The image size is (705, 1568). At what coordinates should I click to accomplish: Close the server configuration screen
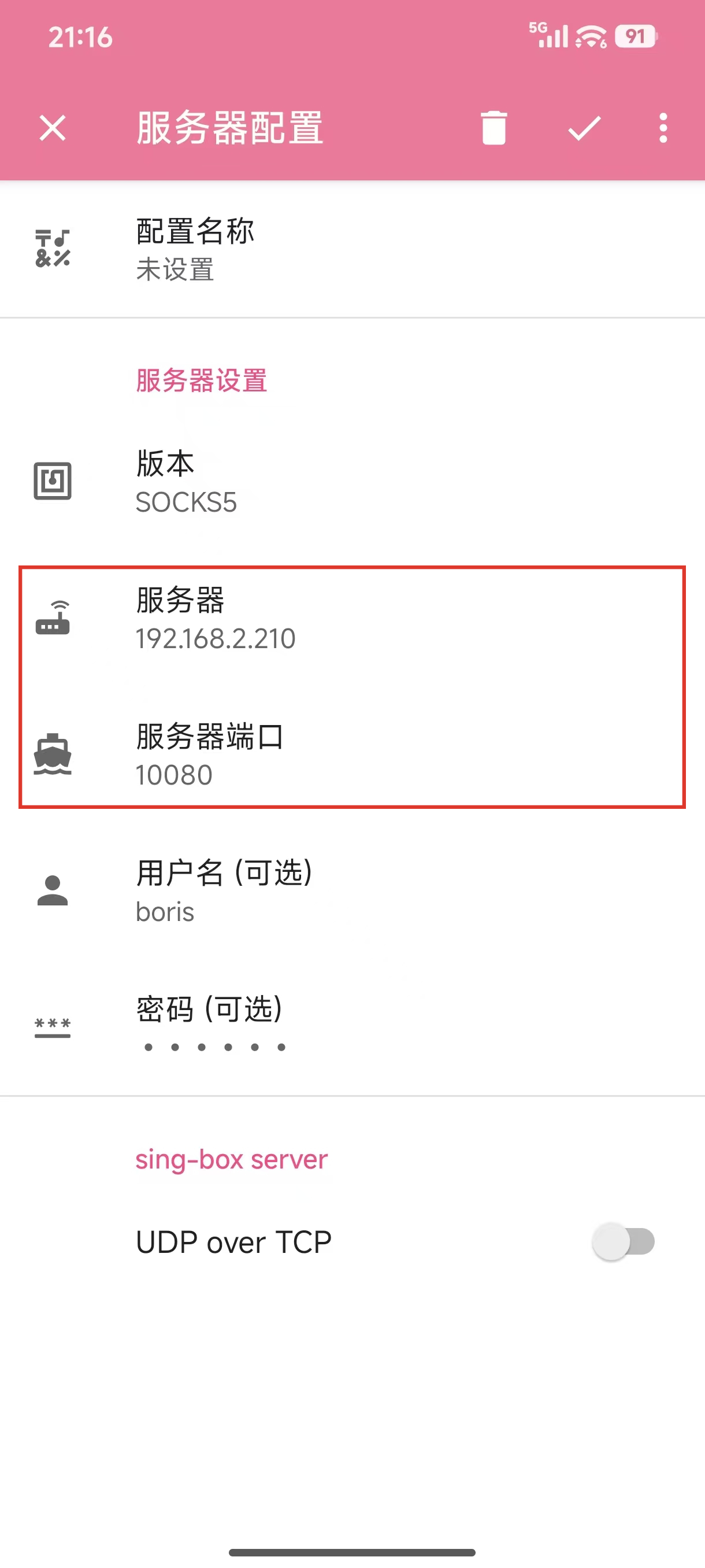(53, 128)
